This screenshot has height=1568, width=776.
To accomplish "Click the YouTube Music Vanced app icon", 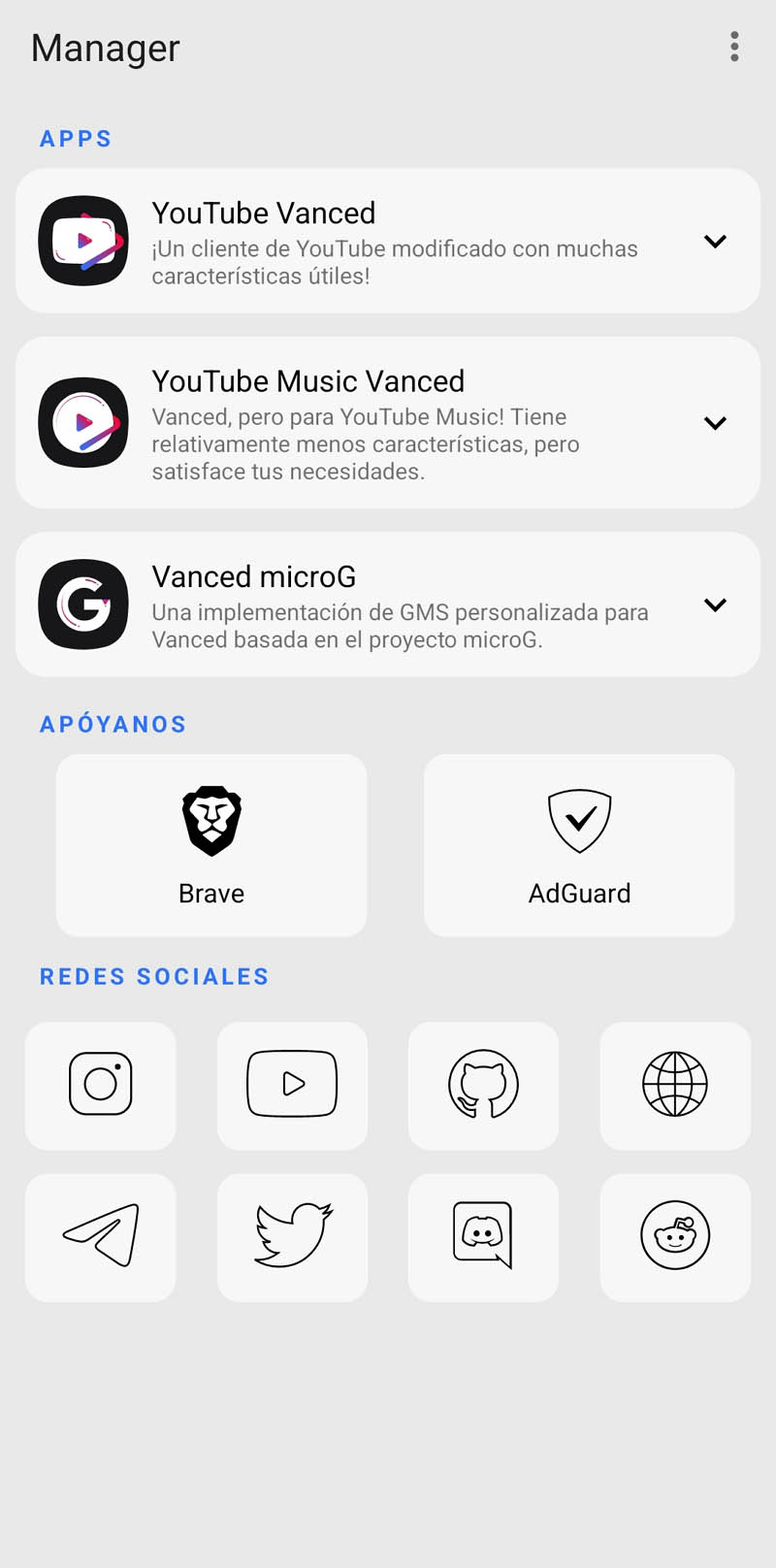I will point(82,422).
